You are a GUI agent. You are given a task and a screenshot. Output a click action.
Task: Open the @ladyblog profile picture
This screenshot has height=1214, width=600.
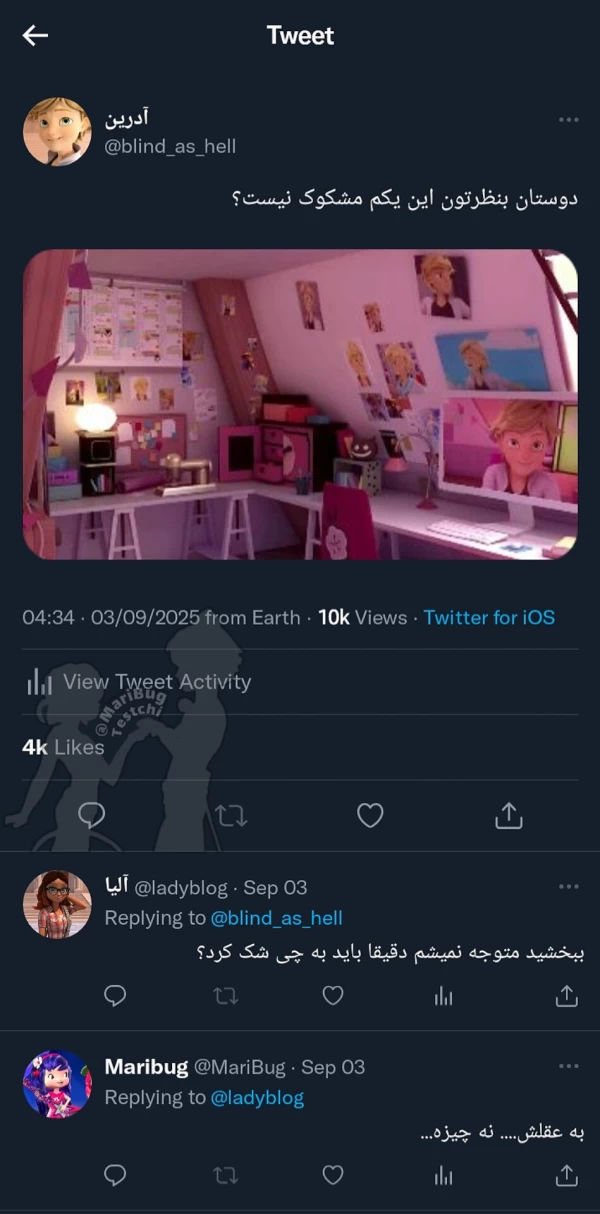57,904
